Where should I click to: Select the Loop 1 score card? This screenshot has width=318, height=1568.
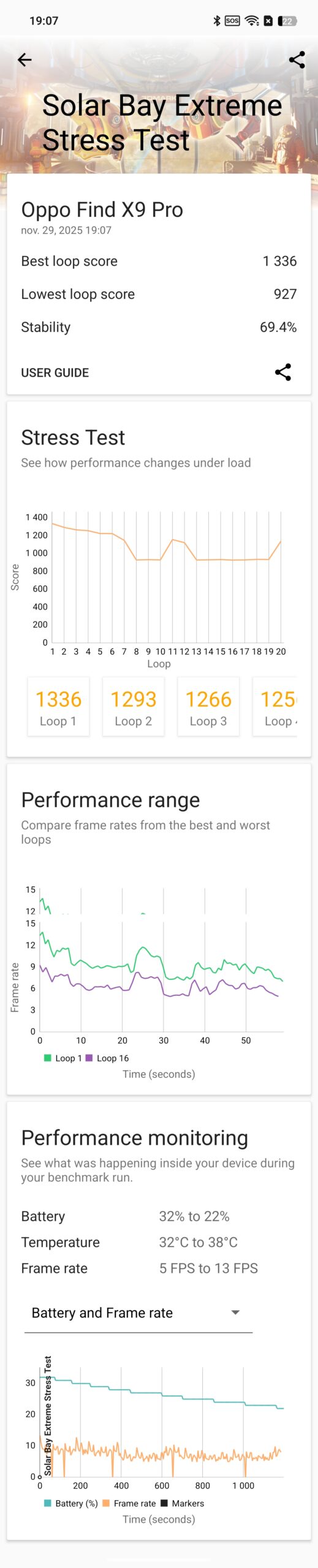tap(58, 706)
